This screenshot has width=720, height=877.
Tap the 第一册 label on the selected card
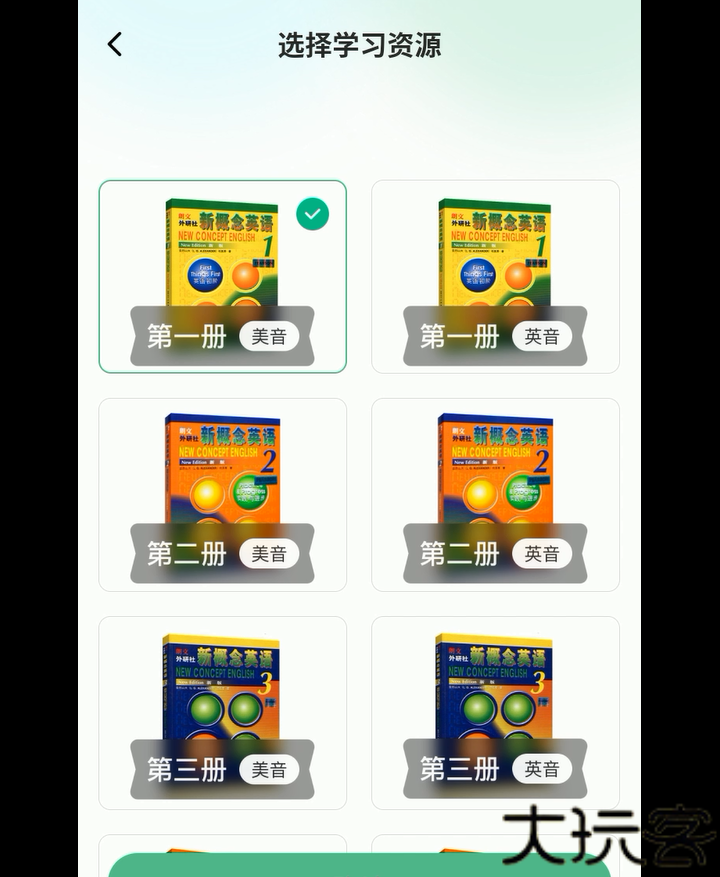(x=186, y=336)
